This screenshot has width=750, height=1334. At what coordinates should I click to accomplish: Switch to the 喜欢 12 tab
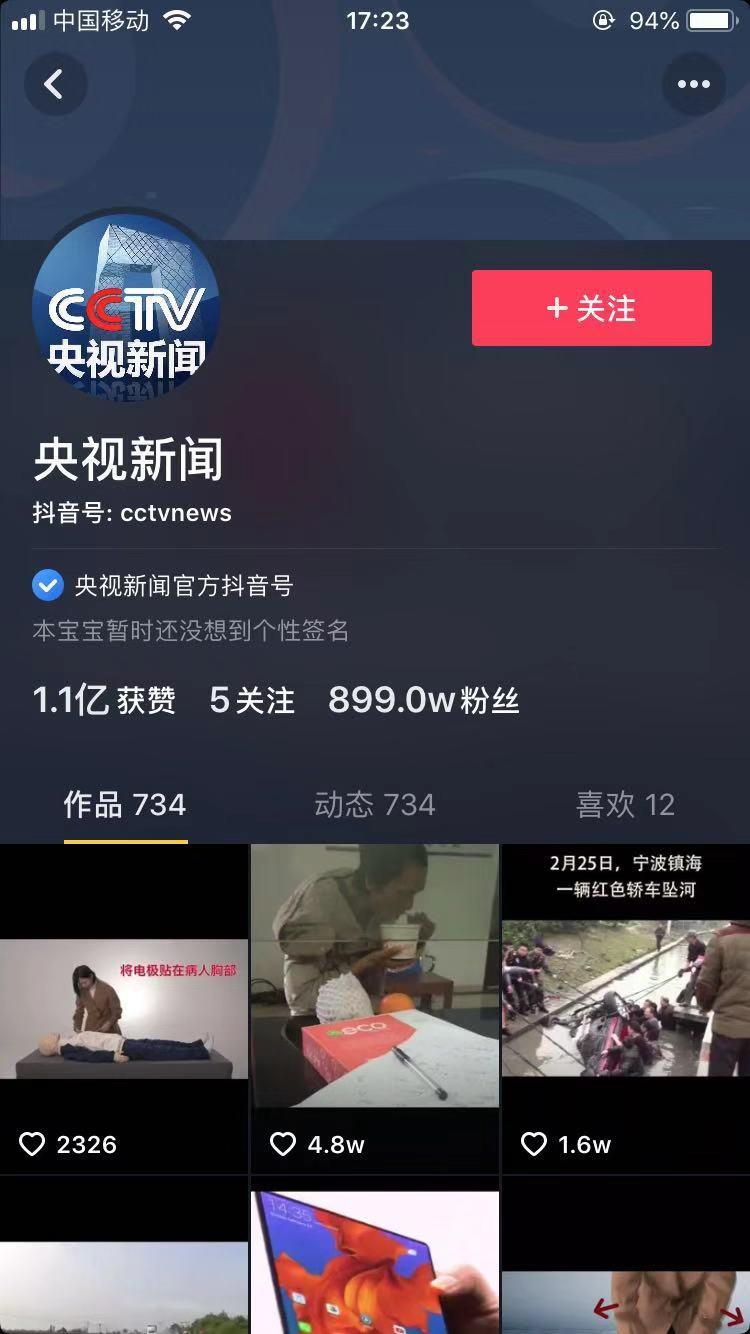click(x=625, y=805)
